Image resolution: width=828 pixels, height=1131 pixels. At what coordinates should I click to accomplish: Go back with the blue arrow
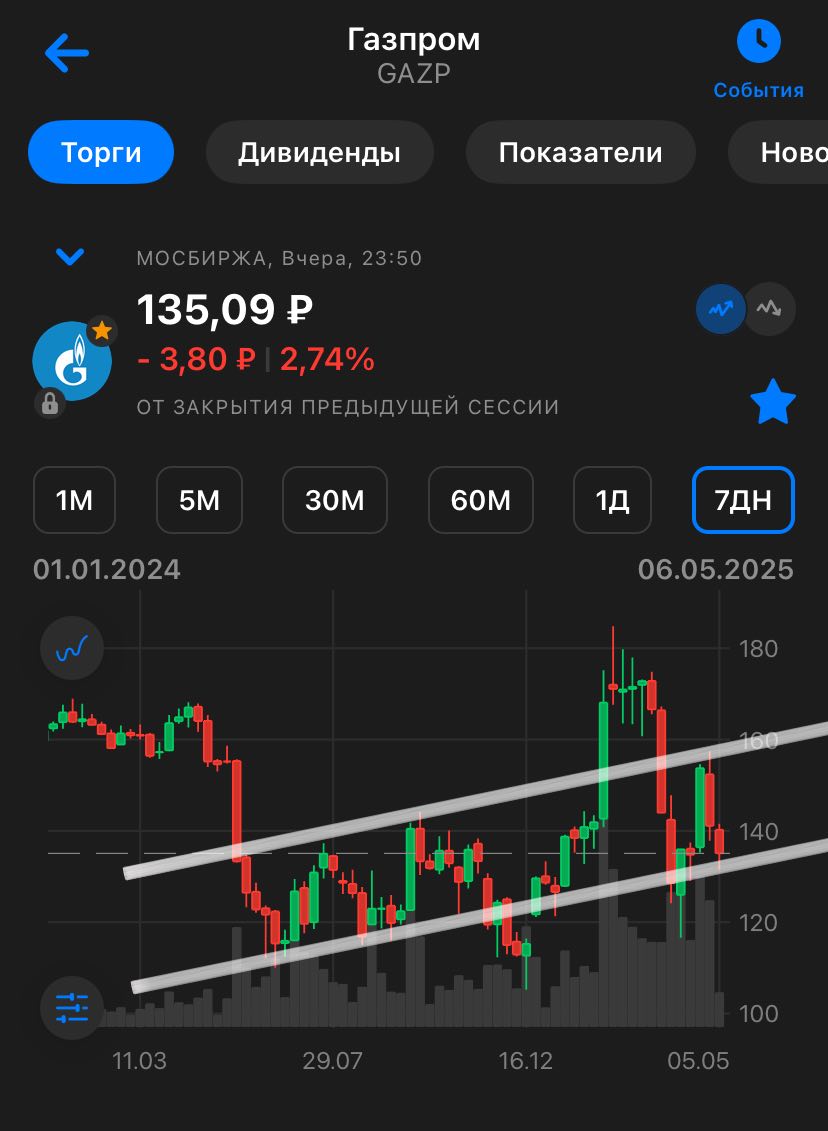[67, 53]
